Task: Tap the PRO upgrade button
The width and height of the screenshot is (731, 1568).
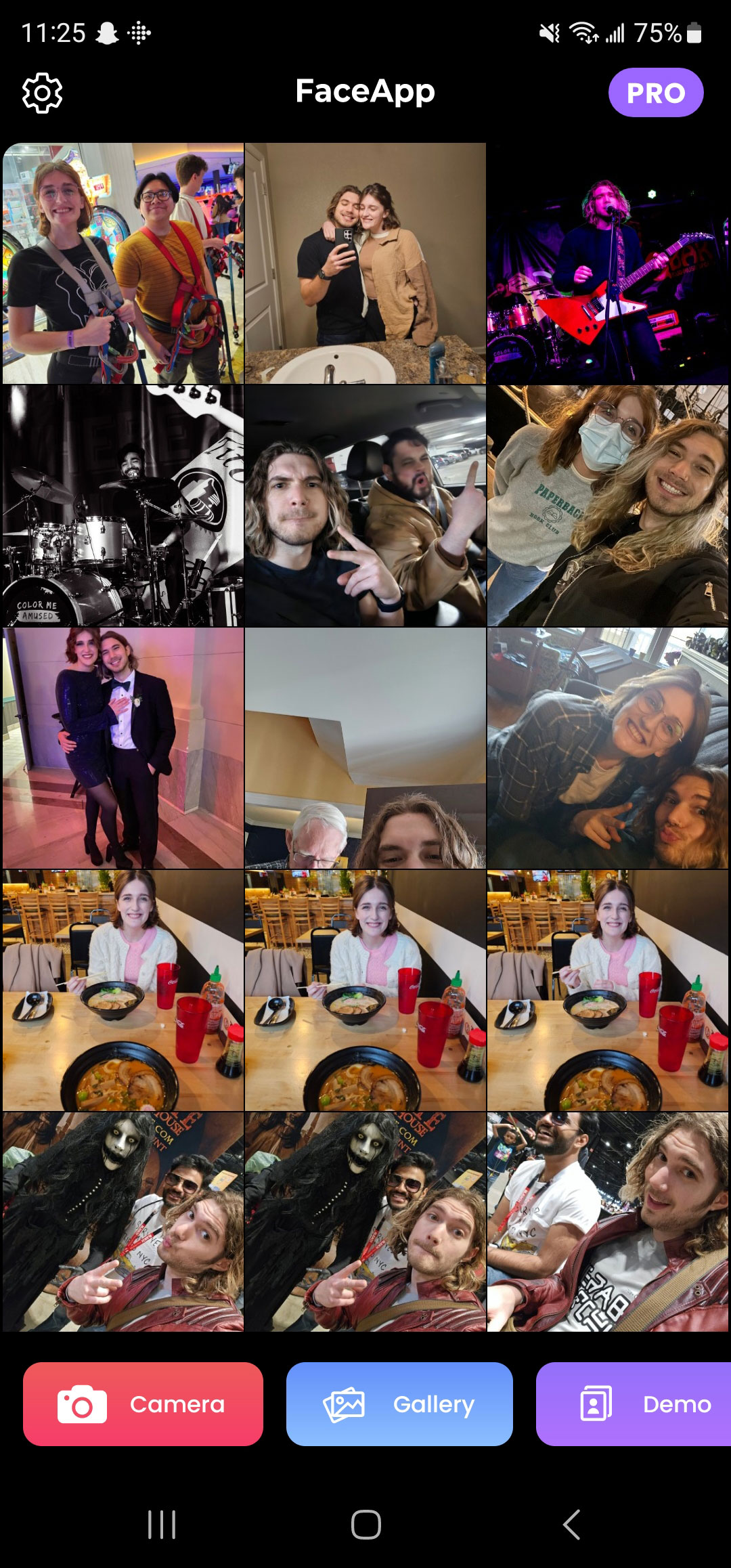Action: pyautogui.click(x=655, y=92)
